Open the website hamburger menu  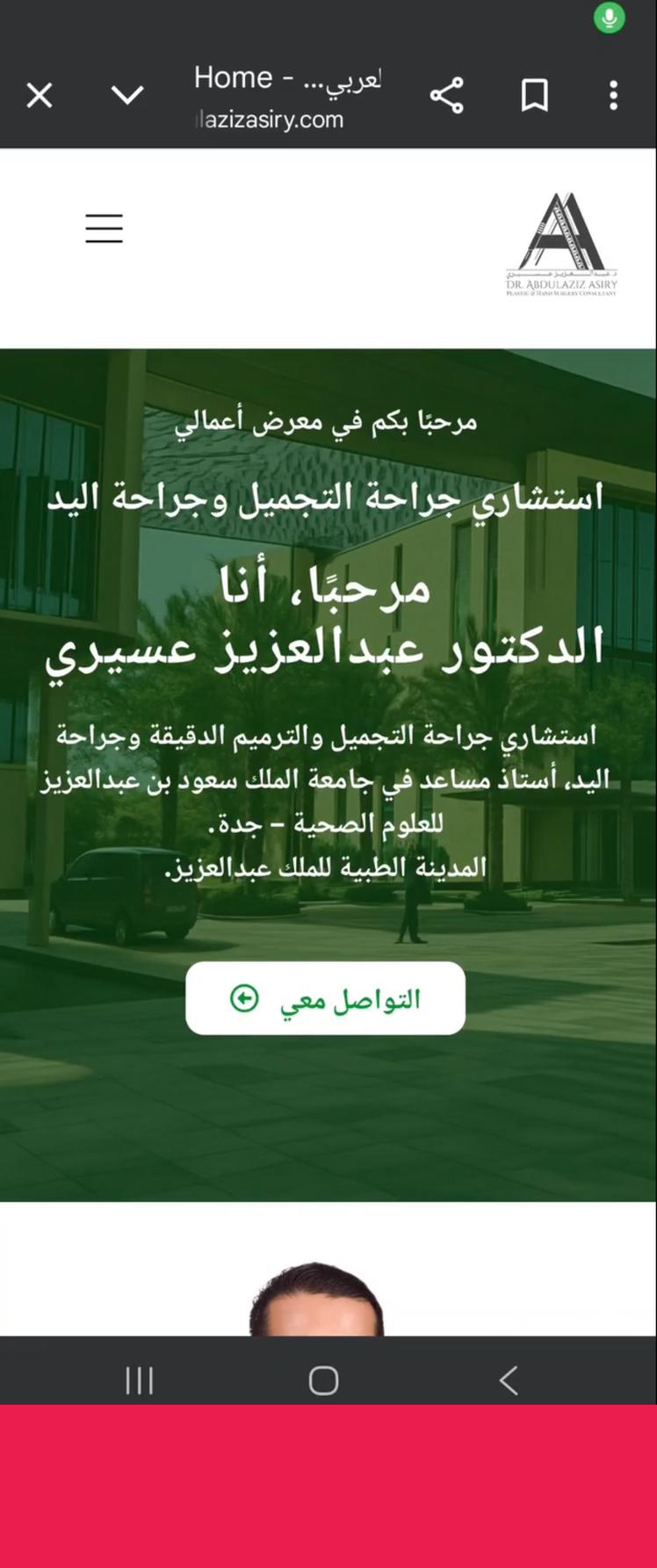105,228
